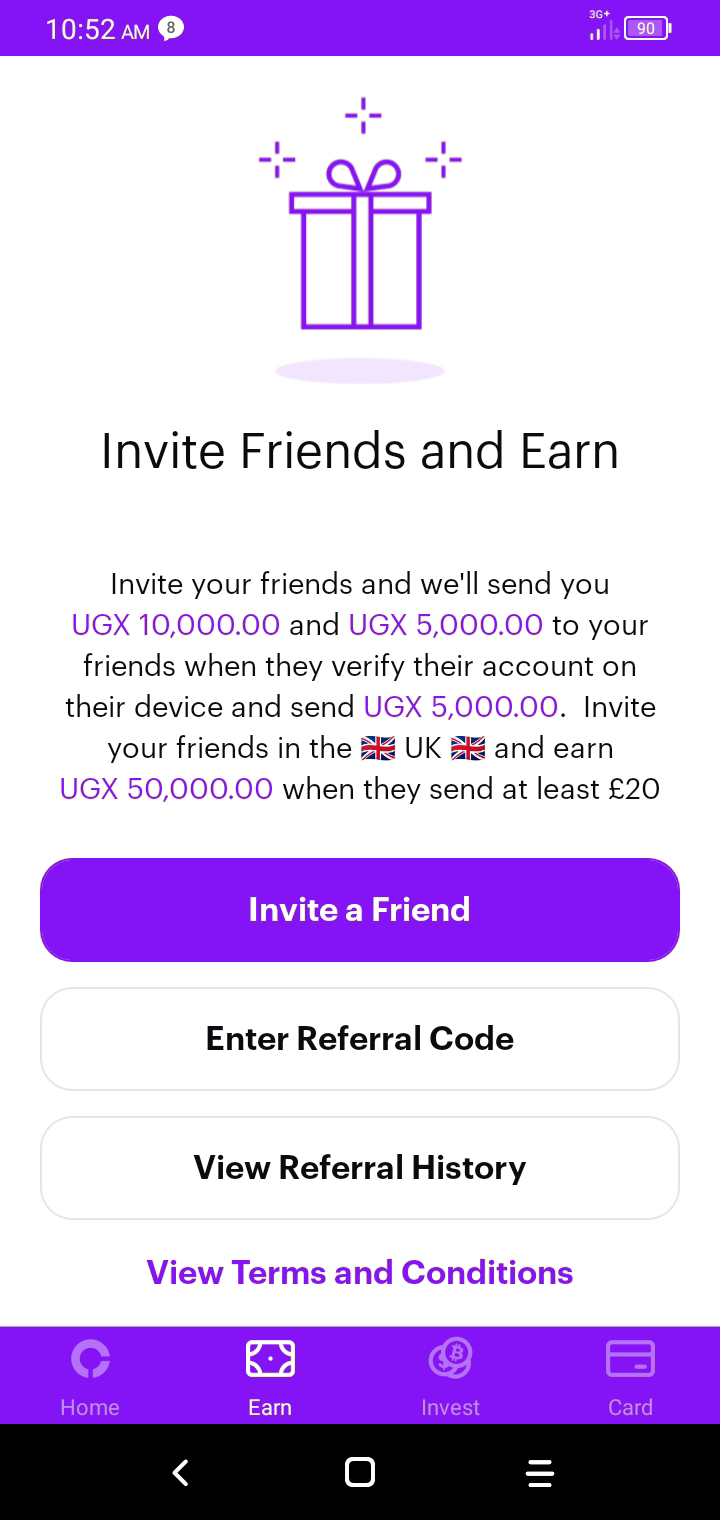This screenshot has height=1520, width=720.
Task: Select the Earn tab
Action: pyautogui.click(x=270, y=1376)
